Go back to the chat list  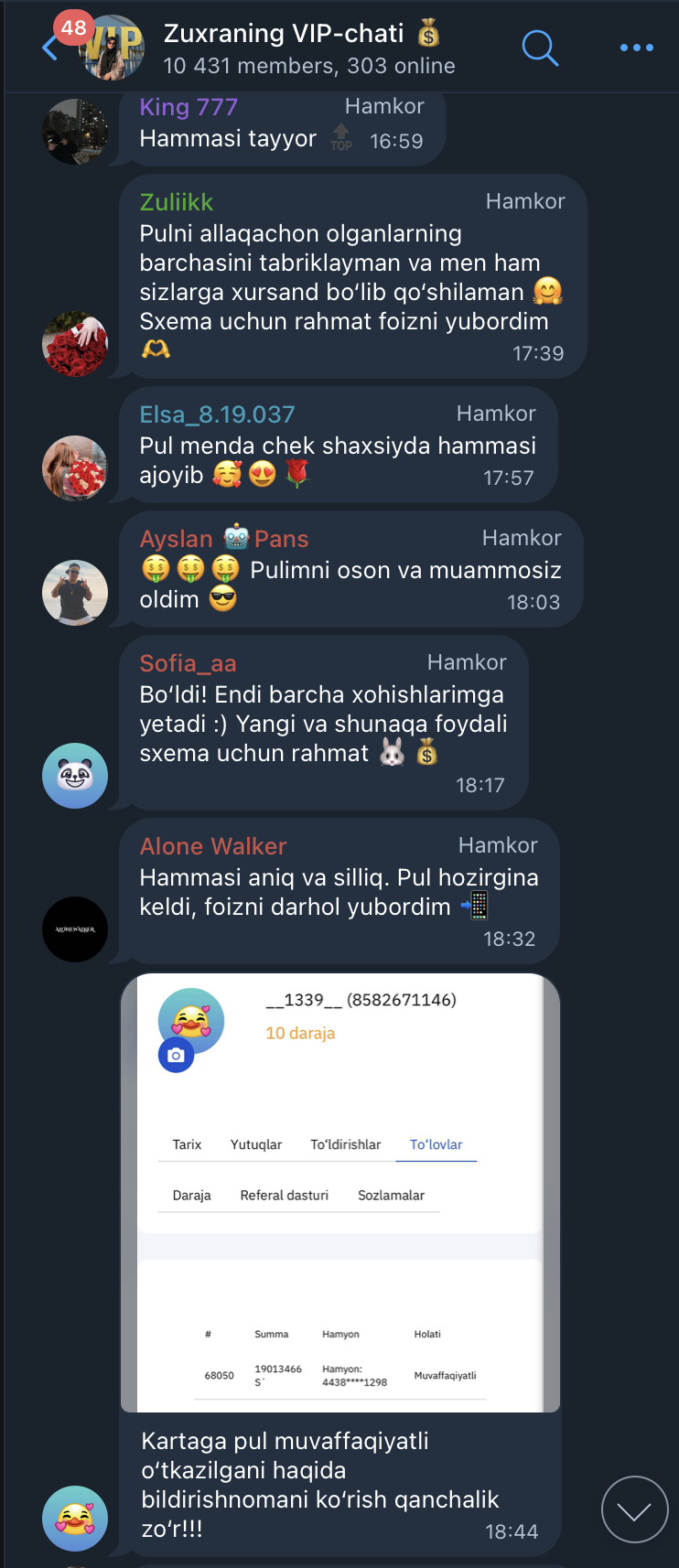(49, 48)
